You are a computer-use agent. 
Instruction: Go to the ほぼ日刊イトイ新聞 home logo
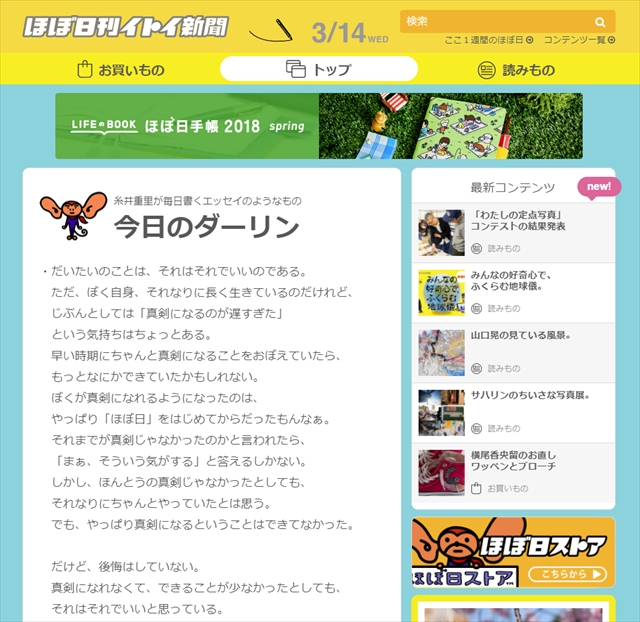pos(125,25)
